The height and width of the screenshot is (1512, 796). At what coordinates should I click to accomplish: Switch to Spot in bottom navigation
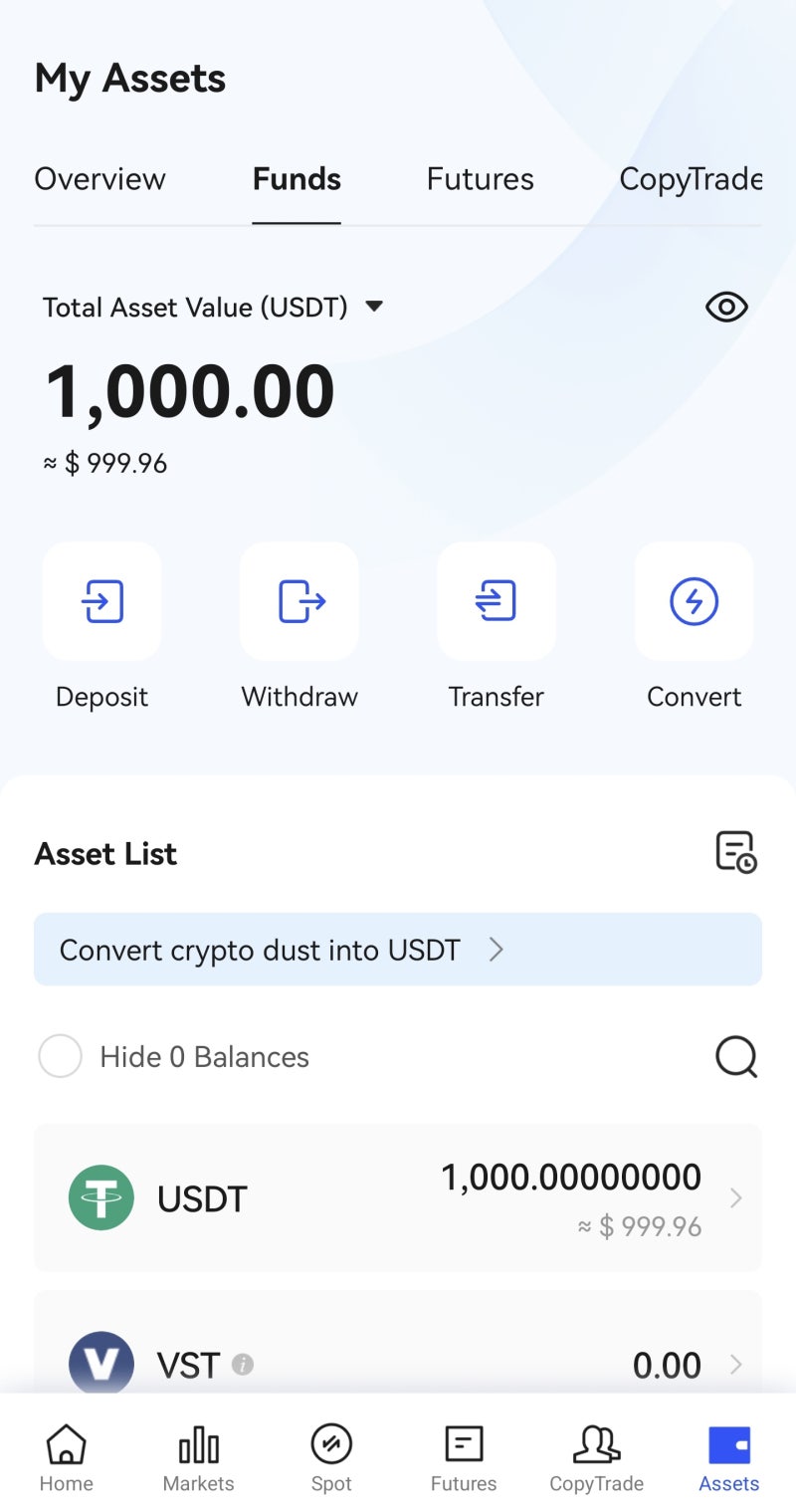(x=331, y=1459)
